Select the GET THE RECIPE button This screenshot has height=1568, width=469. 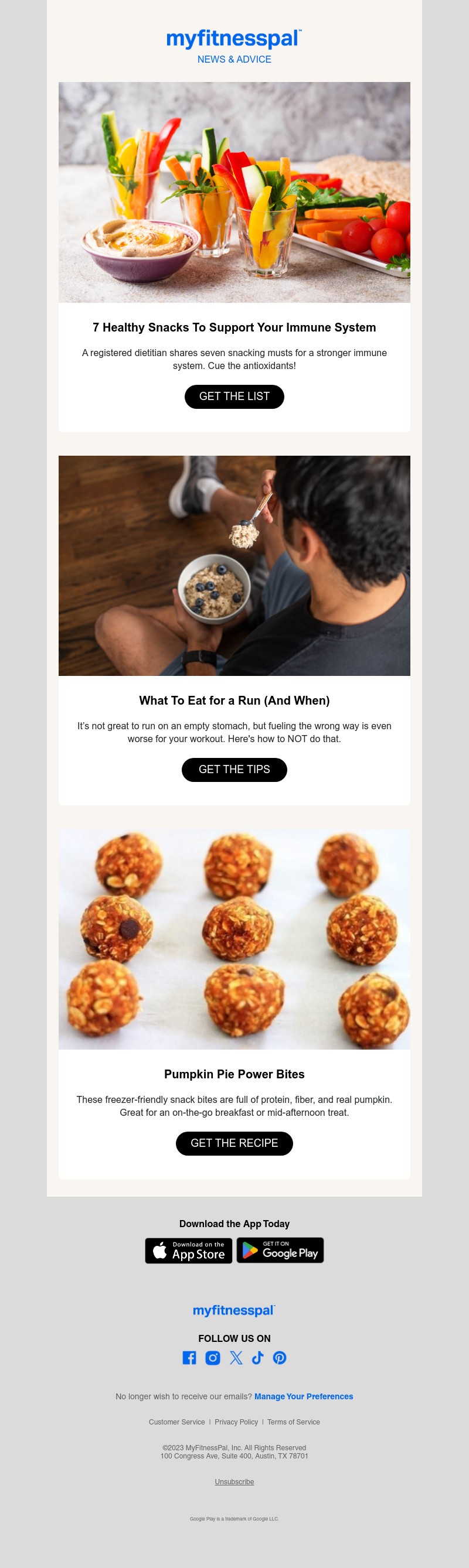click(x=234, y=1143)
